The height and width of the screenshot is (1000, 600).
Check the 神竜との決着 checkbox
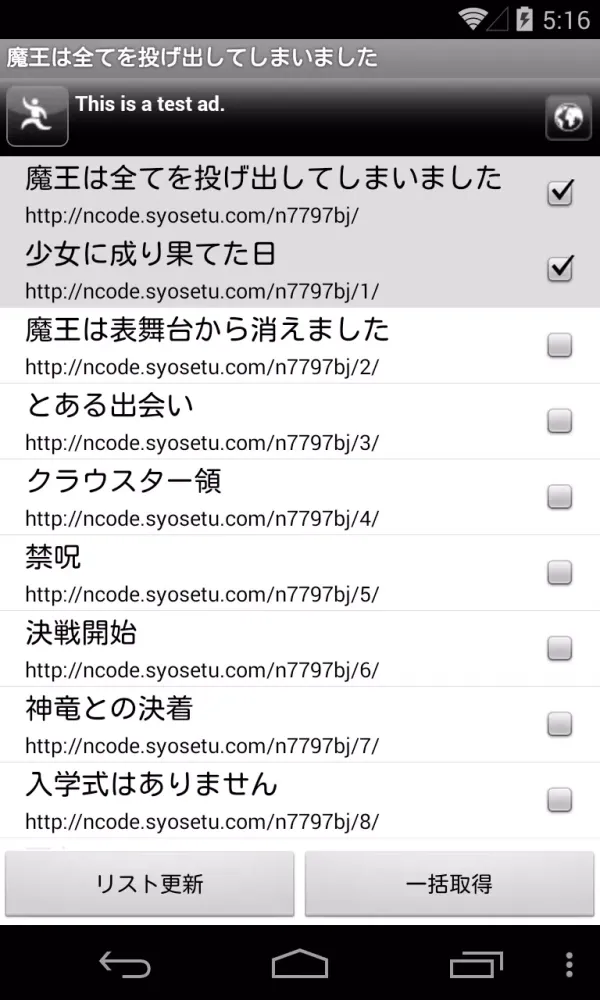coord(560,724)
